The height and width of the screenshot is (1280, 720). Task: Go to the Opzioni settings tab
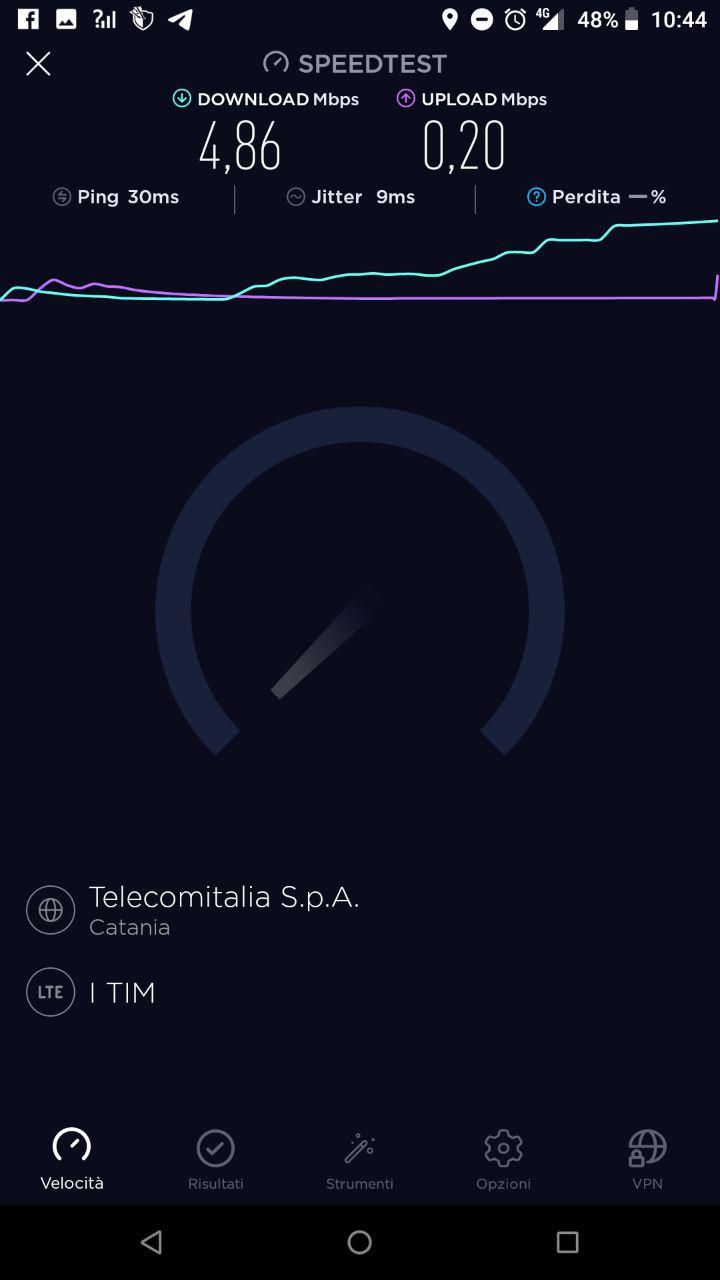(x=504, y=1159)
